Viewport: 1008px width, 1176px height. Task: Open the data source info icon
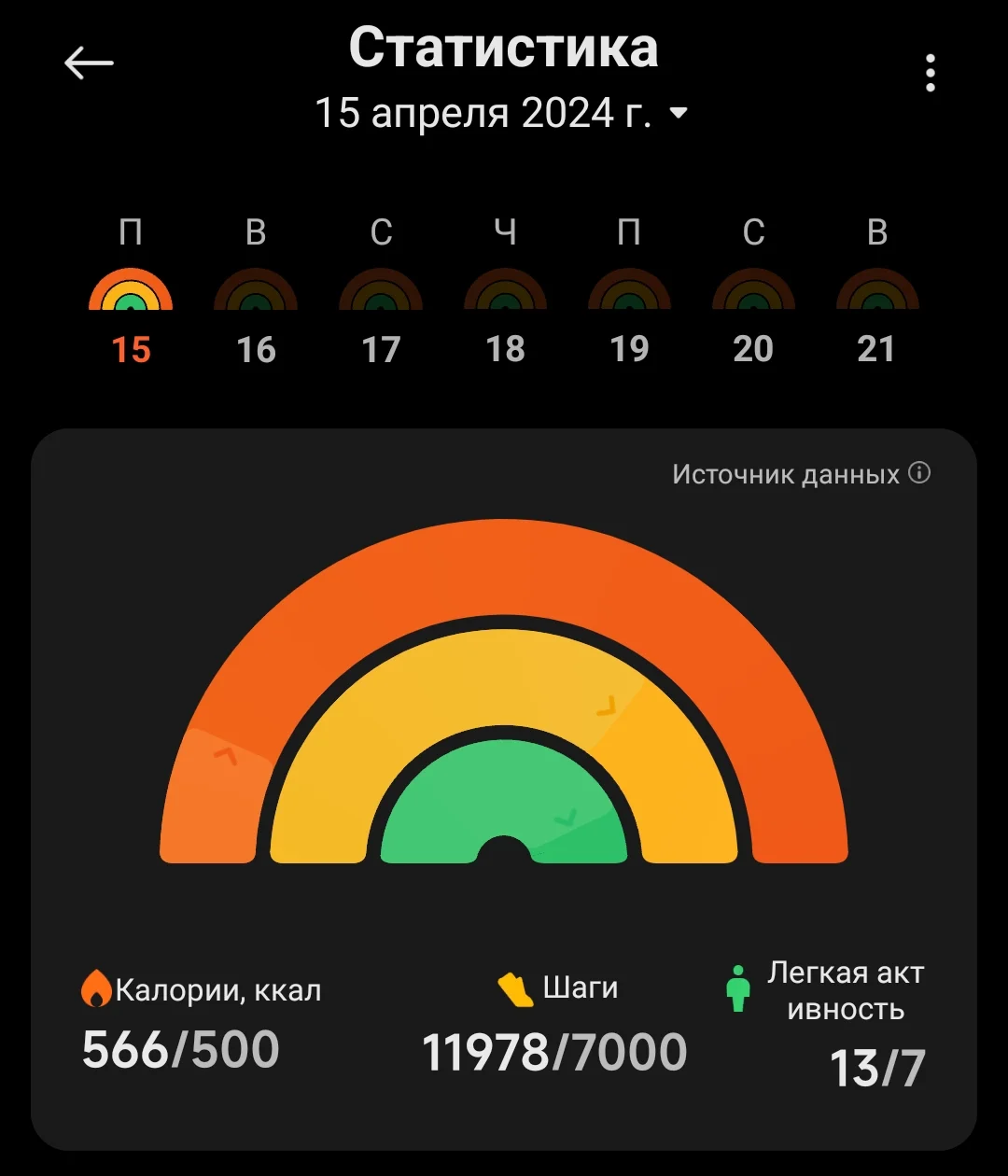[x=922, y=474]
